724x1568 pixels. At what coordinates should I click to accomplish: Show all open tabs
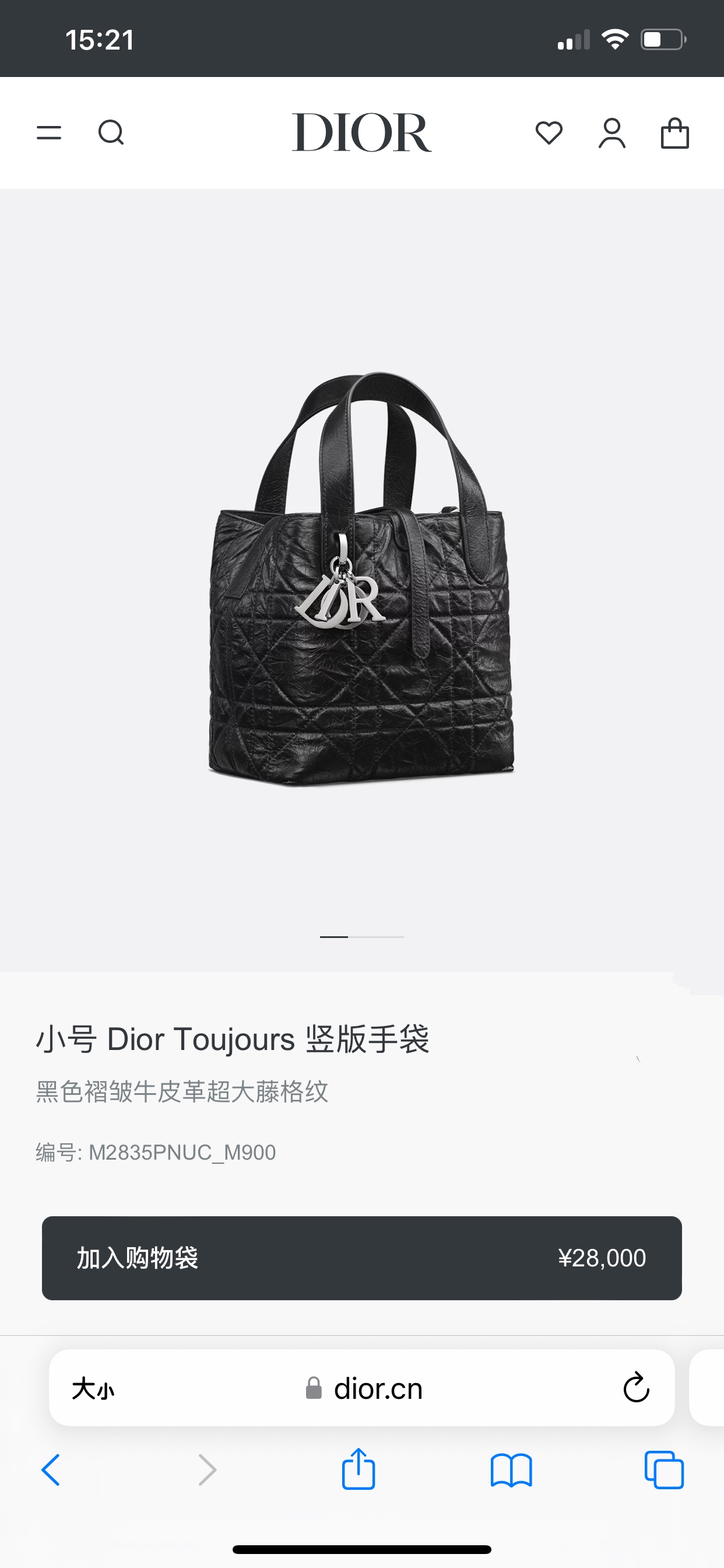(x=664, y=1470)
